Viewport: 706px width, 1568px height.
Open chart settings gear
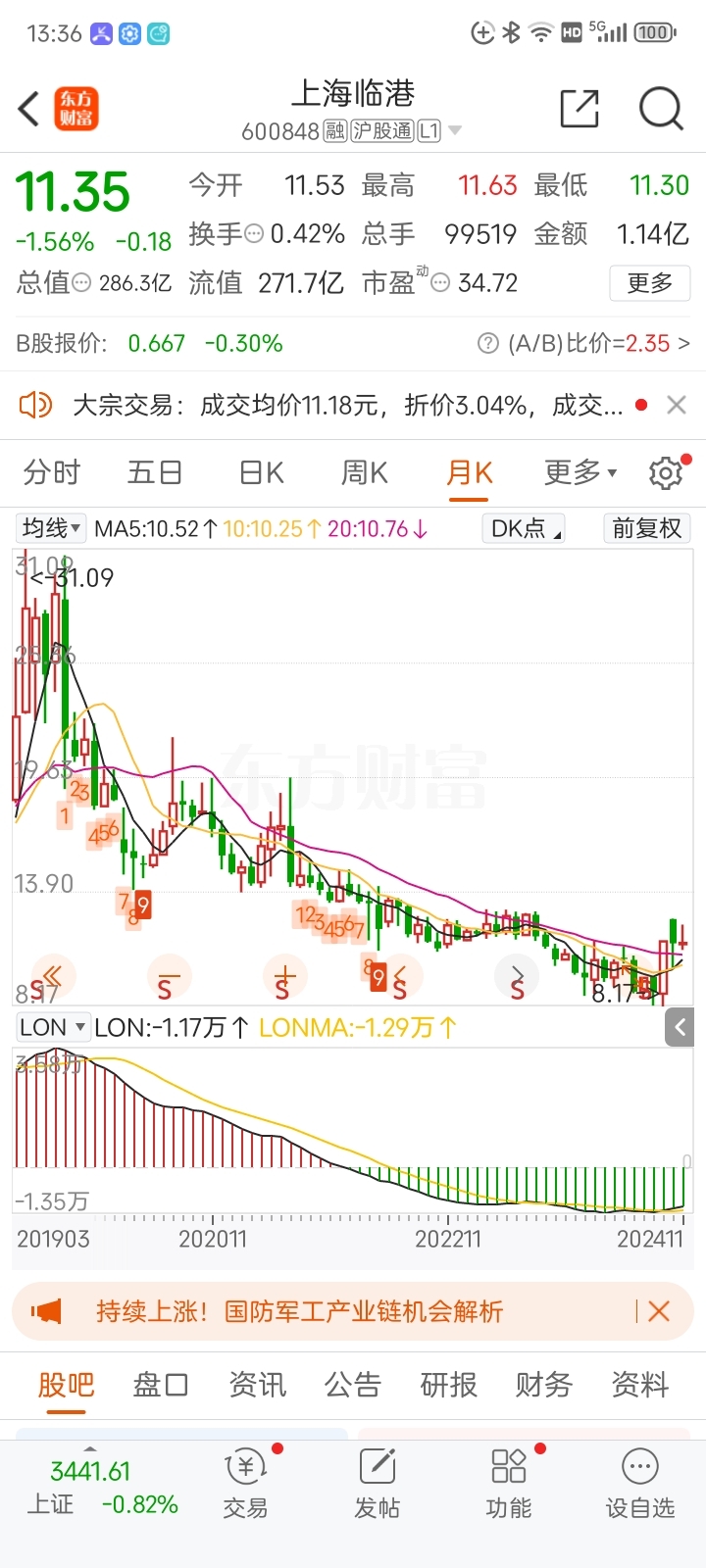pos(666,473)
